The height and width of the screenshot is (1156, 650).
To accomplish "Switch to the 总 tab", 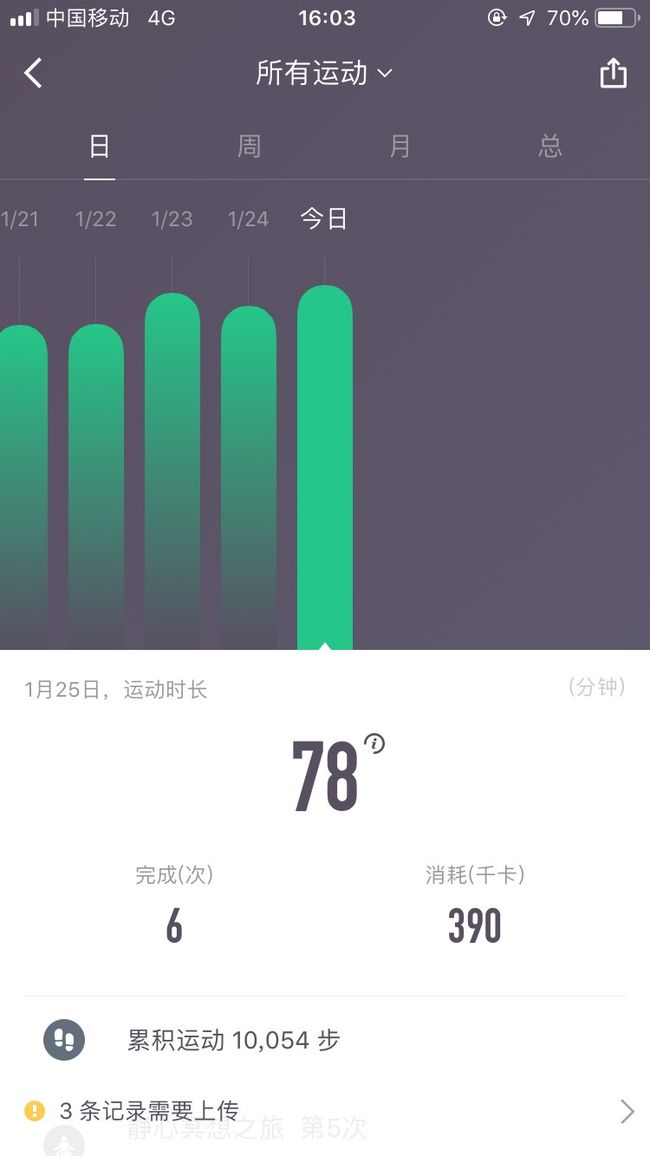I will [x=550, y=146].
